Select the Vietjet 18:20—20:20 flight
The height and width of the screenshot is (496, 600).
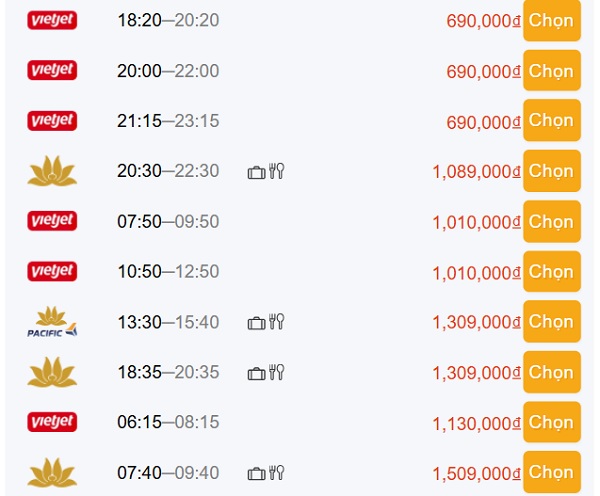coord(551,20)
